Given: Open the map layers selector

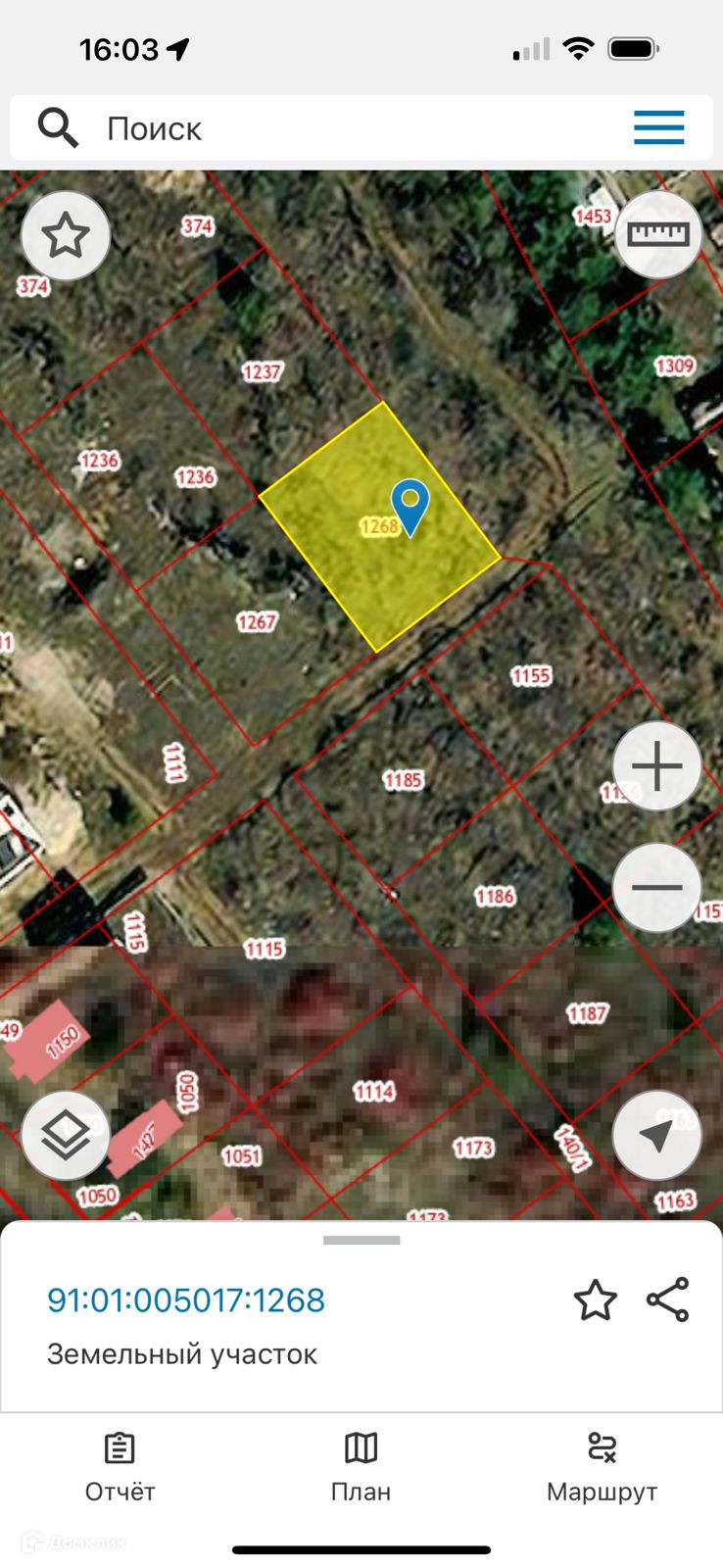Looking at the screenshot, I should [66, 1136].
